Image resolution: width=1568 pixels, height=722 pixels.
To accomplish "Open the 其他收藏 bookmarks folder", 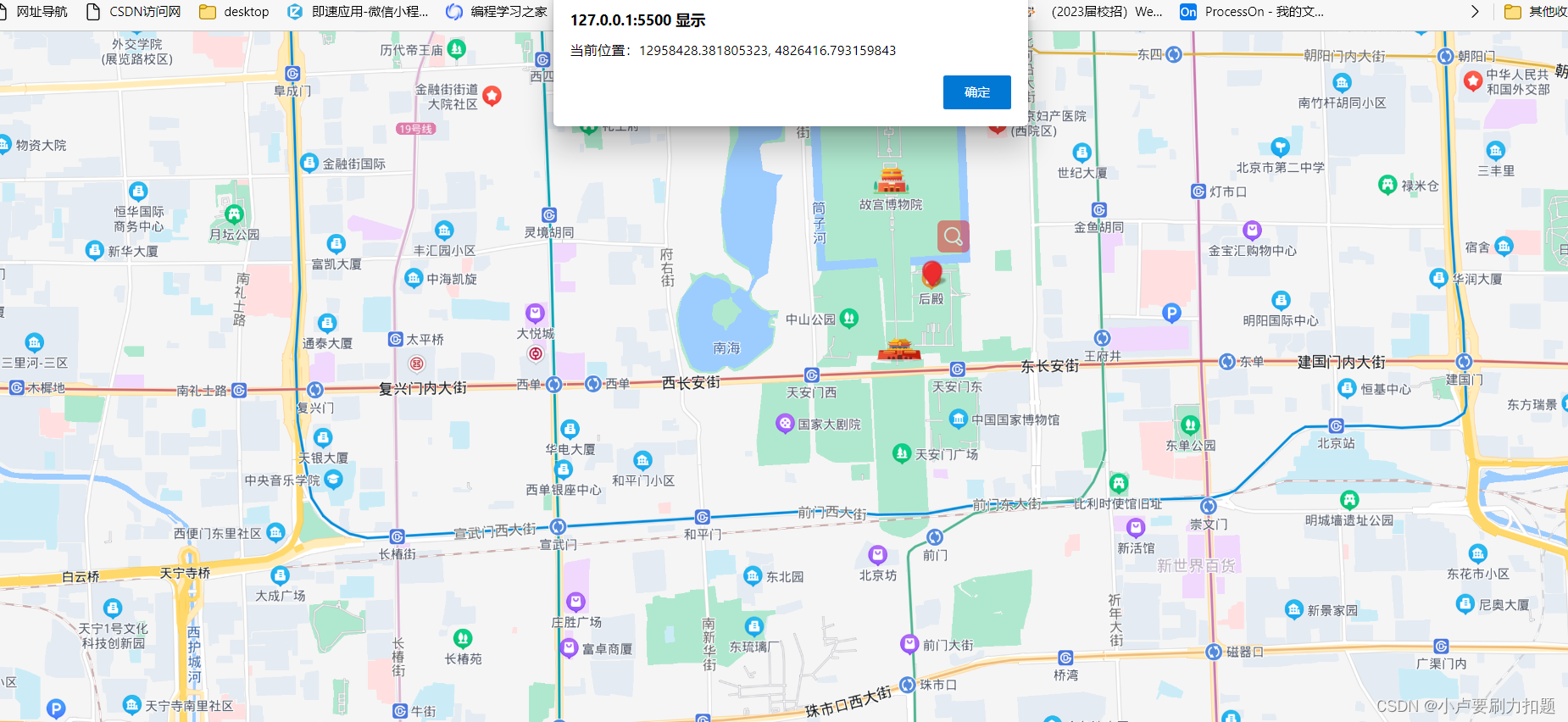I will coord(1536,12).
